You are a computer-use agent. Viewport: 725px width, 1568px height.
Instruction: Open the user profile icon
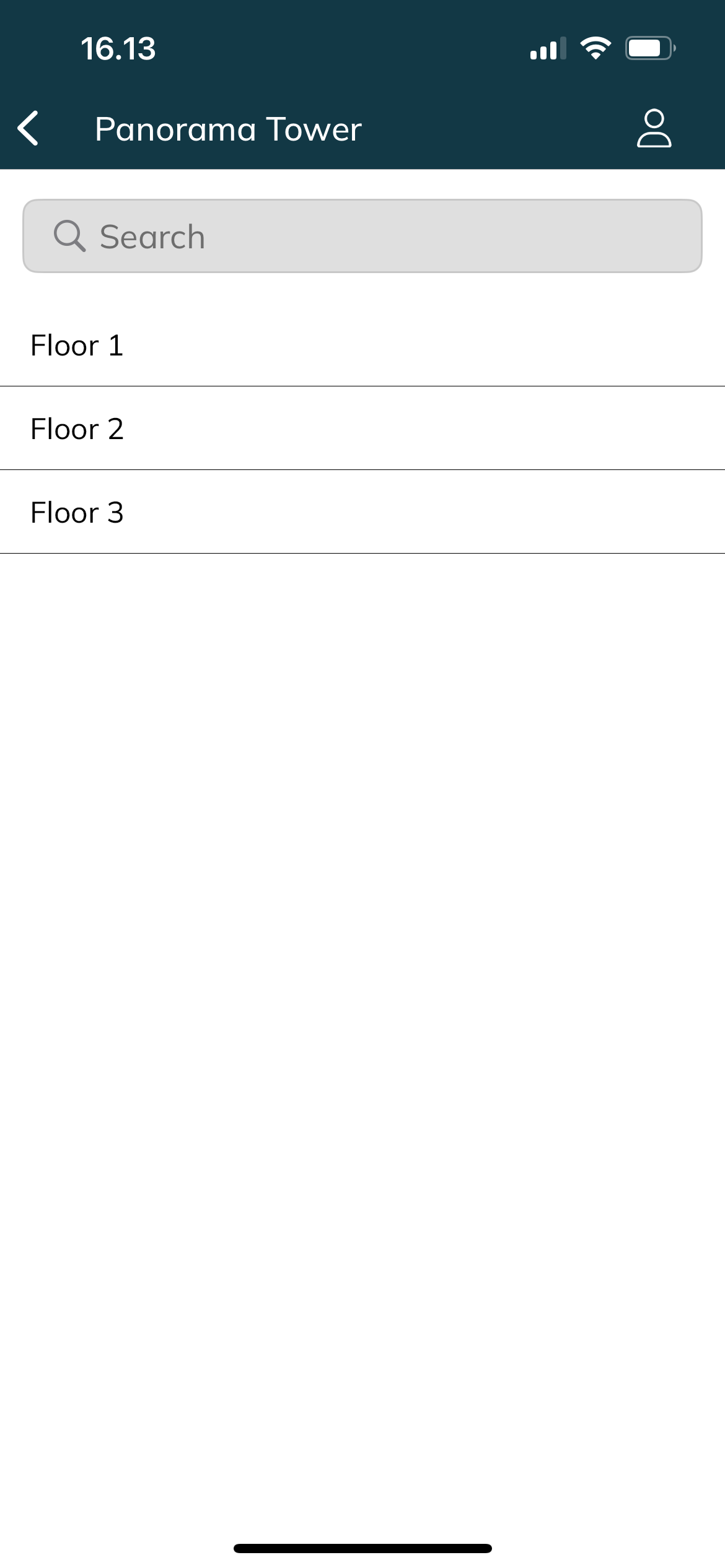pos(654,128)
